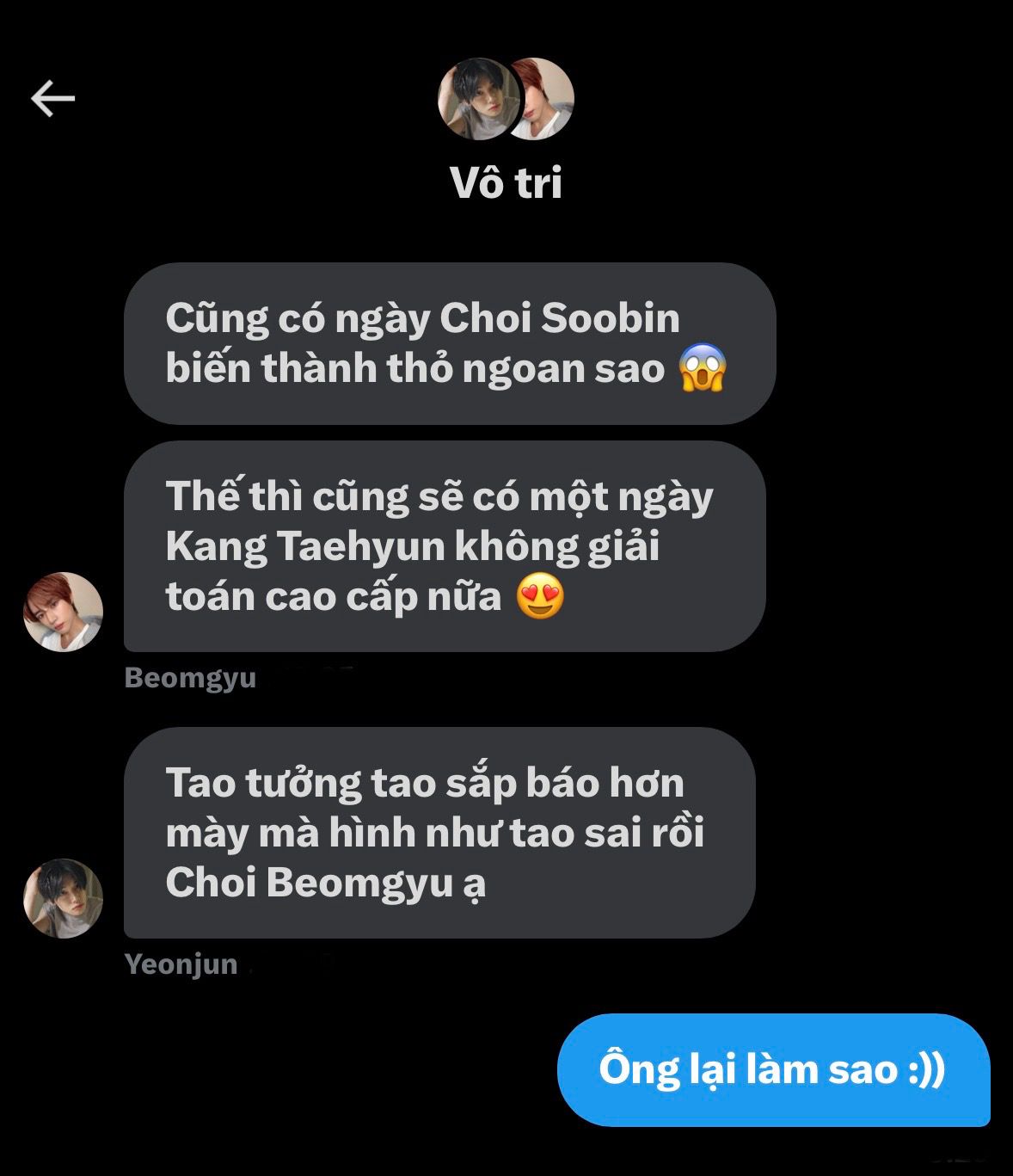The image size is (1013, 1176).
Task: Open Beomgyu's profile picture
Action: coord(63,612)
